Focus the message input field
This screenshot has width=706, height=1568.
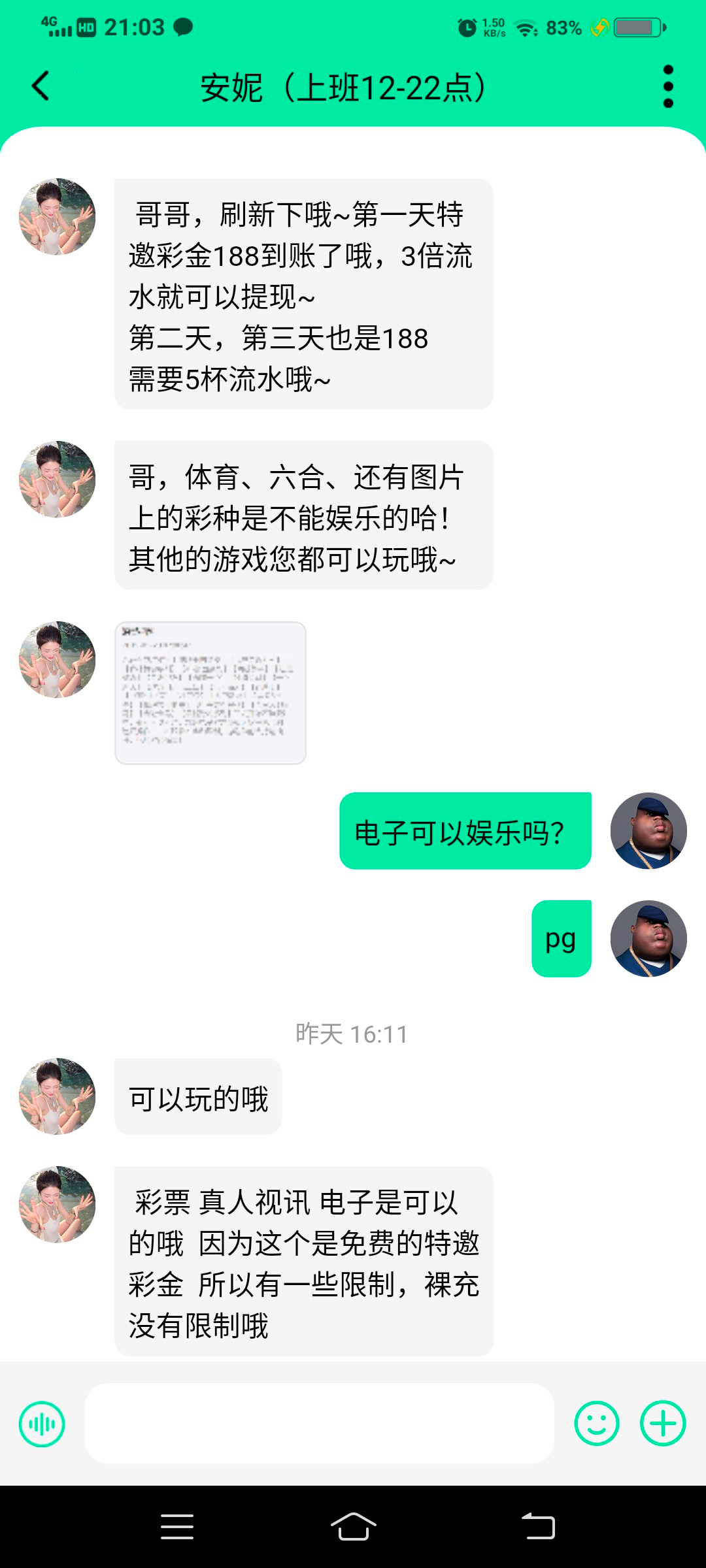click(320, 1424)
